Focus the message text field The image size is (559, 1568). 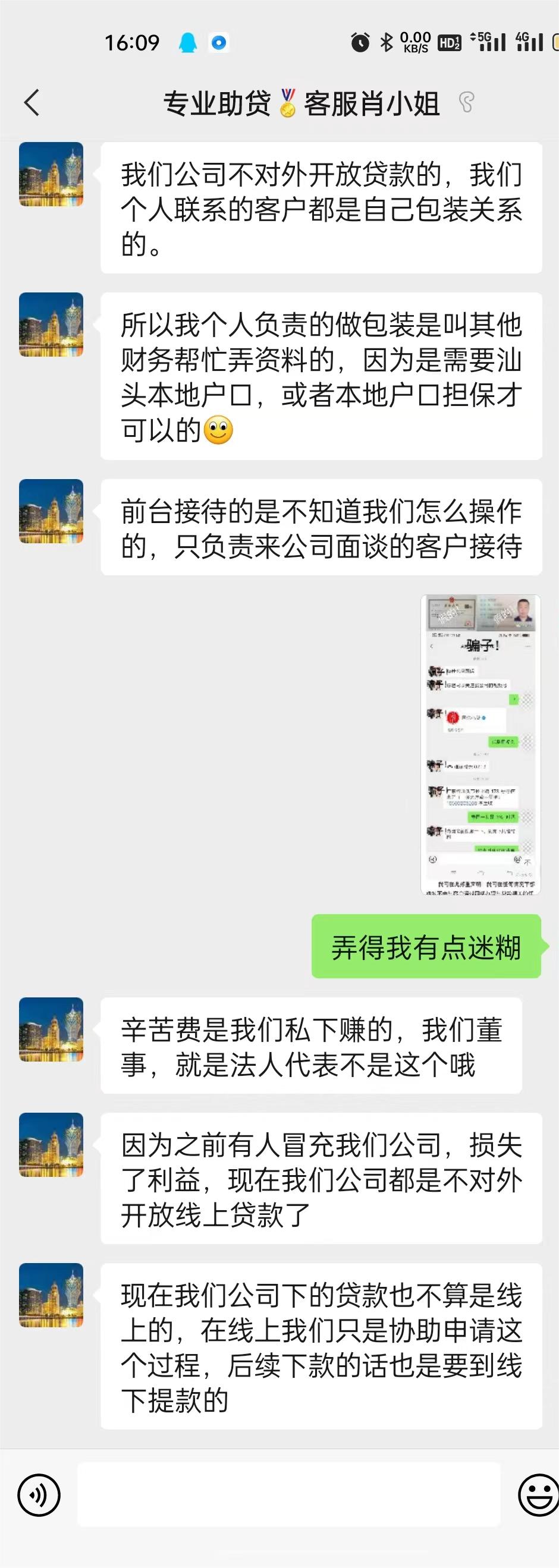tap(288, 1495)
